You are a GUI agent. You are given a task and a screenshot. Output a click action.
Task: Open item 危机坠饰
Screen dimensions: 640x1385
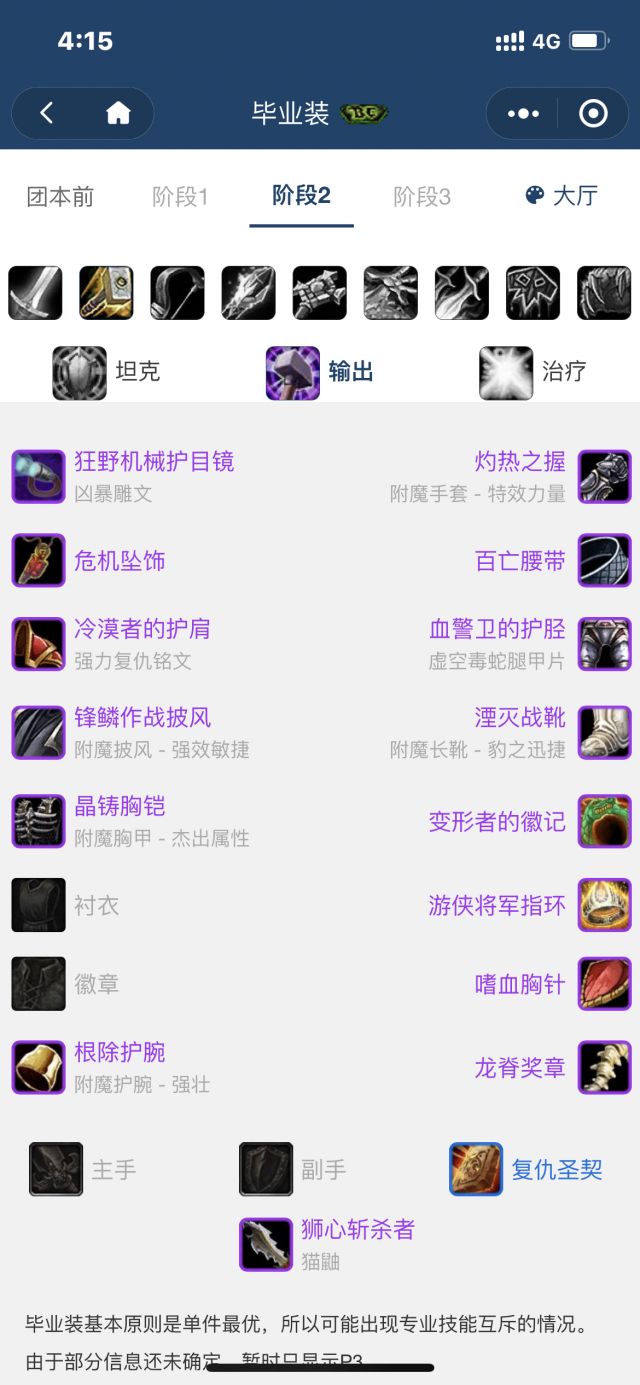click(x=119, y=561)
